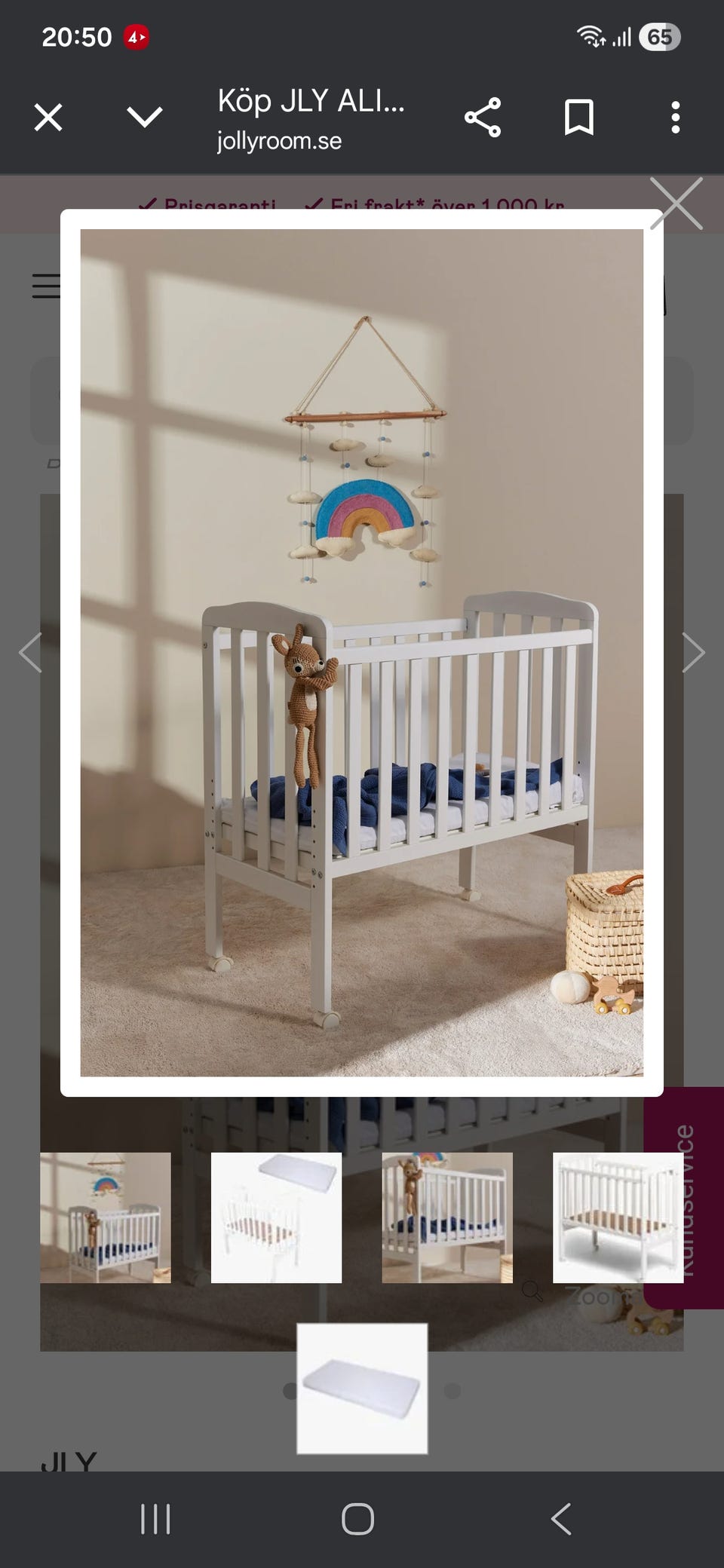This screenshot has height=1568, width=724.
Task: Close the enlarged image lightbox
Action: click(676, 204)
